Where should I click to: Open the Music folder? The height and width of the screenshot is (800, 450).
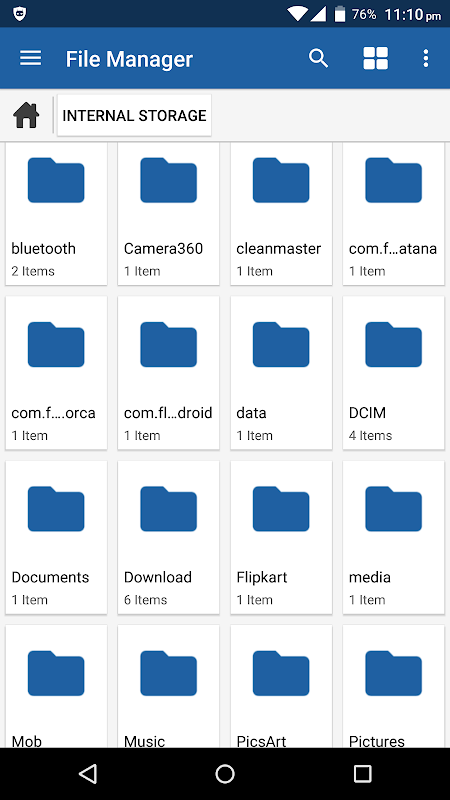(x=168, y=686)
